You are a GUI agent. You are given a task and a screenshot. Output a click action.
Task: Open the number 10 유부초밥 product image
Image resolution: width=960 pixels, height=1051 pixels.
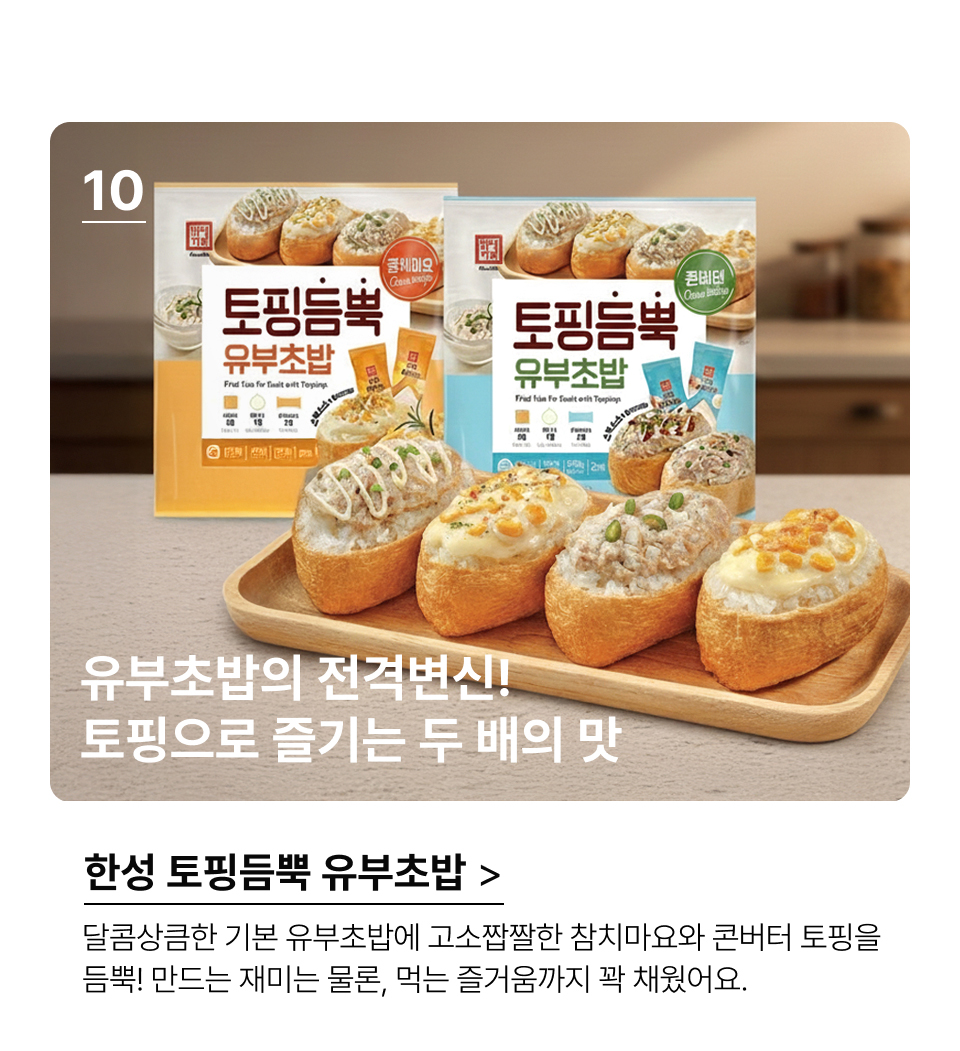point(480,461)
